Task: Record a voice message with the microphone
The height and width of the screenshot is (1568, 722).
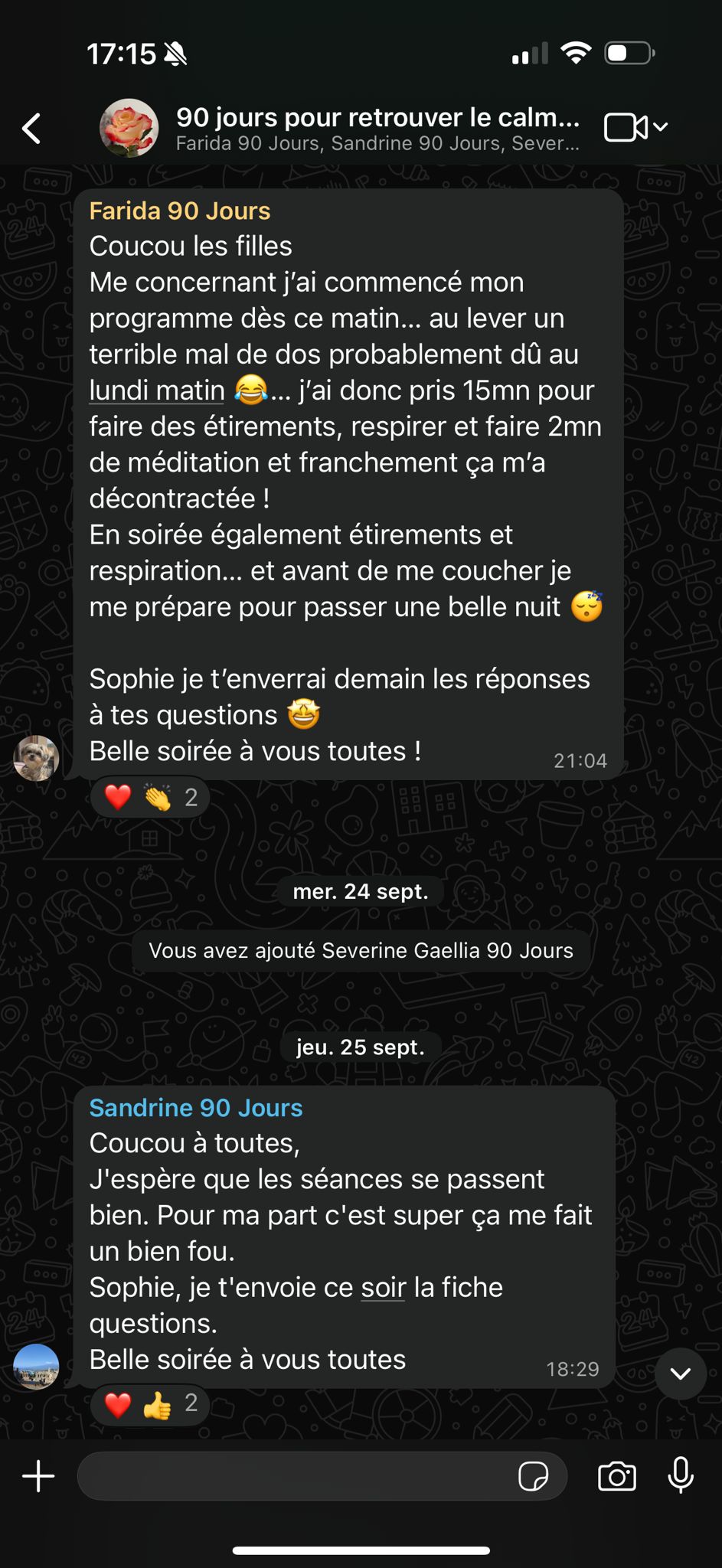Action: pos(681,1476)
